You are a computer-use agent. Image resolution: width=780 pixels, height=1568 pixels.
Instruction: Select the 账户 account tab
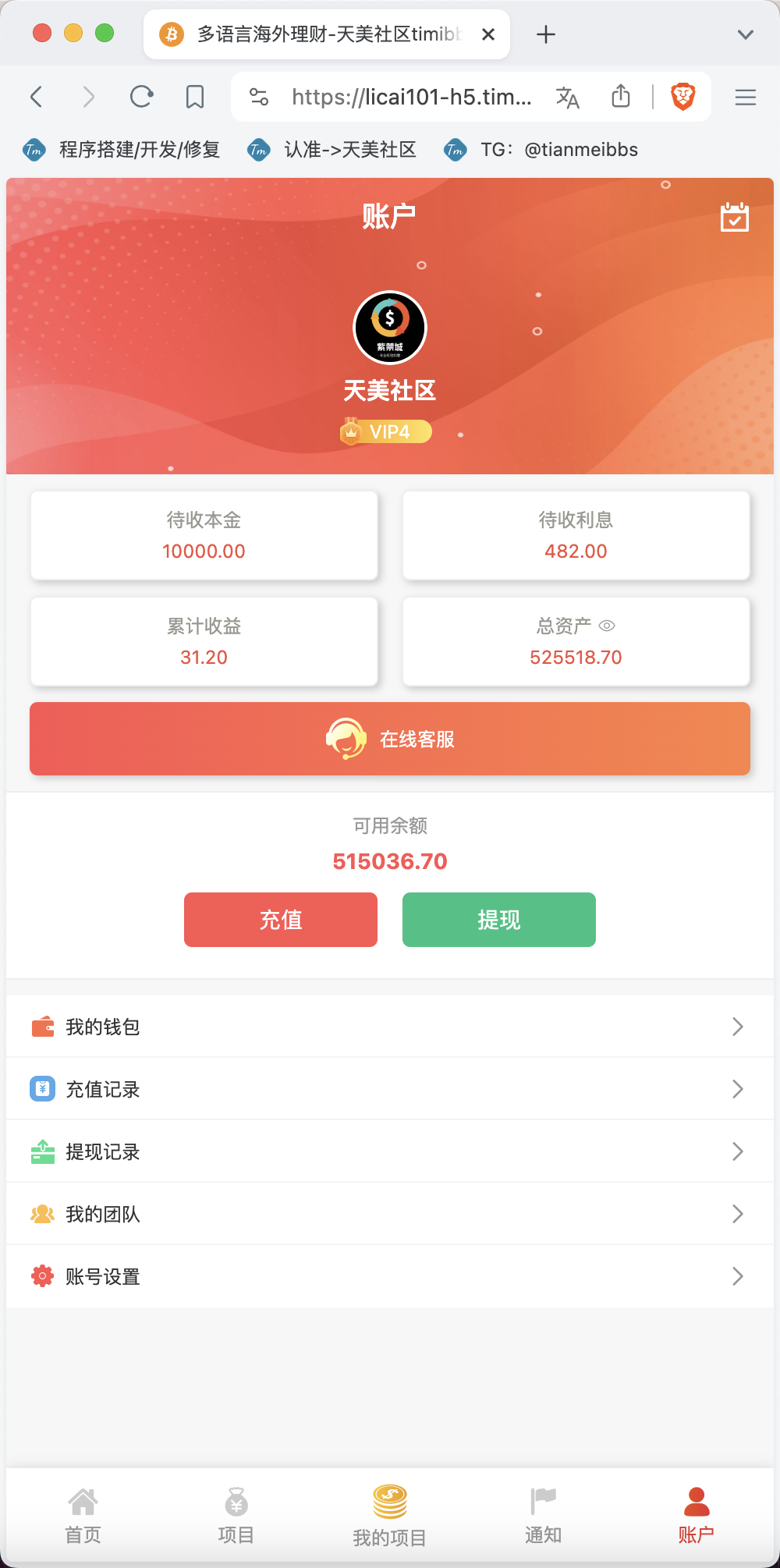pos(696,1515)
